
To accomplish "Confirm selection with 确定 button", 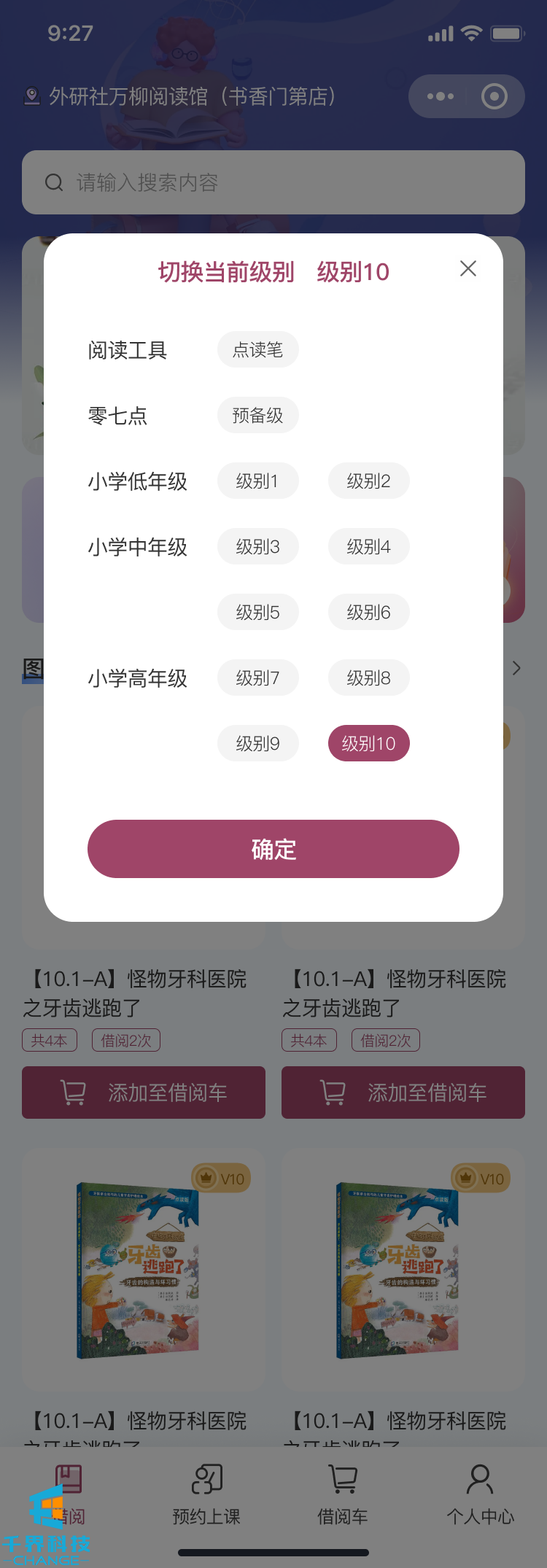I will 273,849.
